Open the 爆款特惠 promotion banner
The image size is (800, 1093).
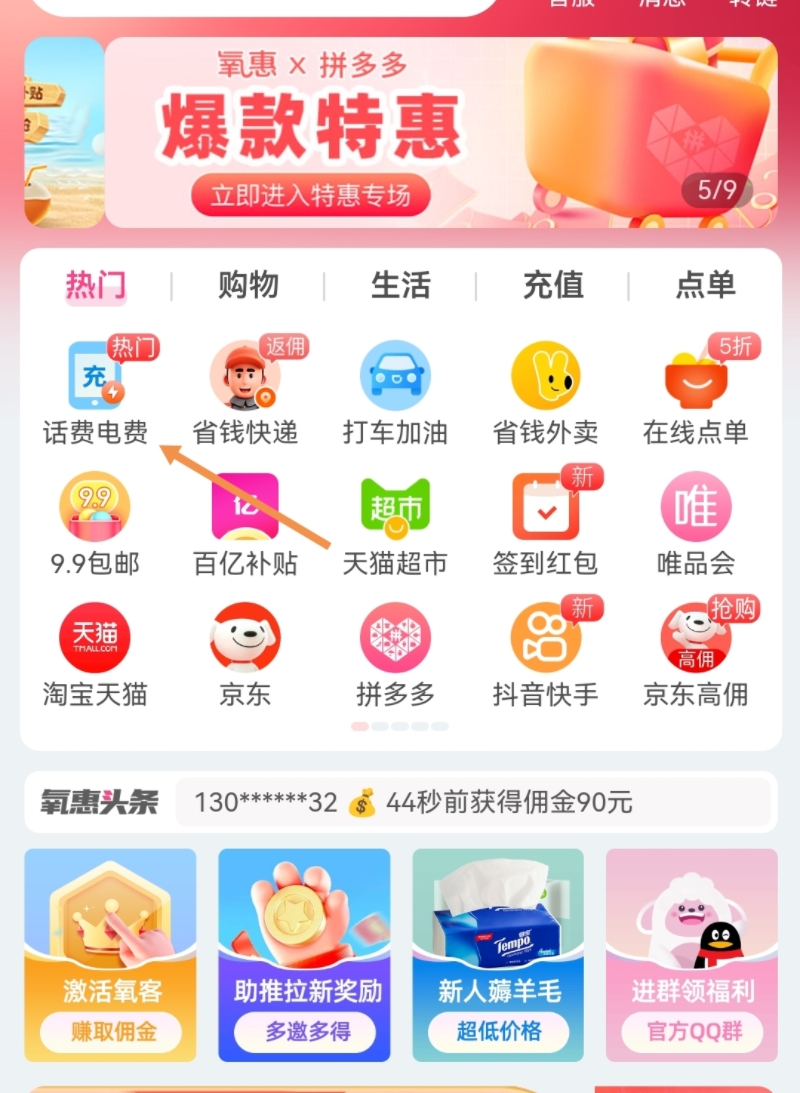[x=440, y=133]
